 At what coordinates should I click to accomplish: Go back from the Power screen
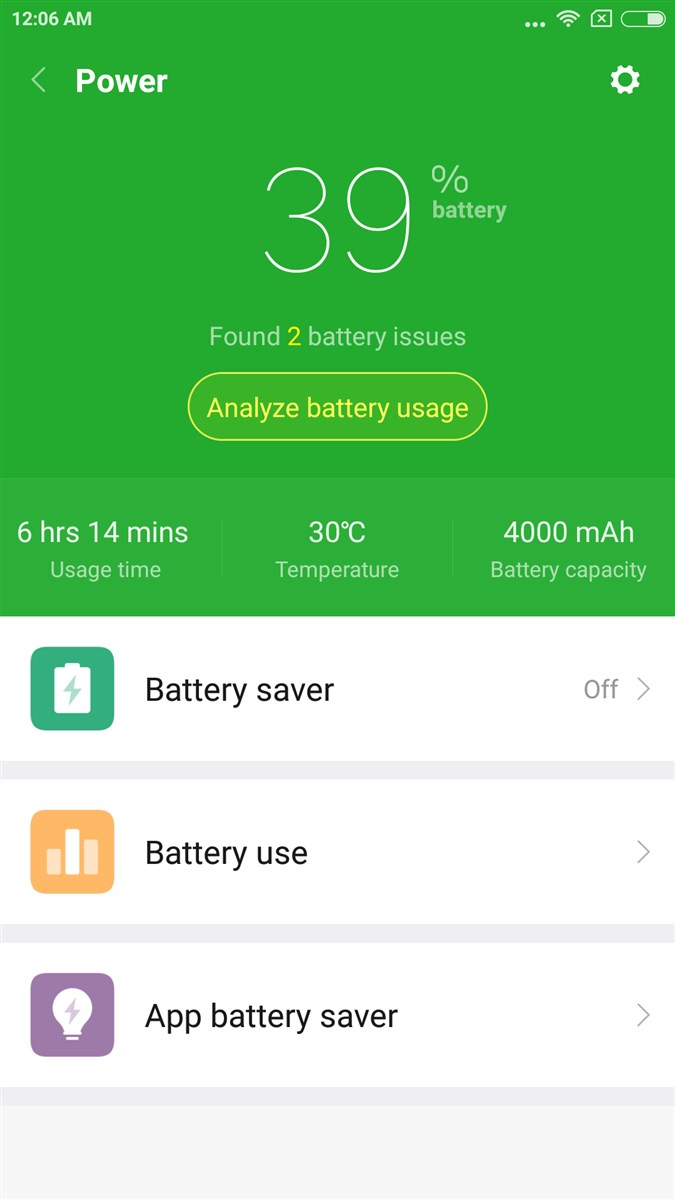click(39, 80)
